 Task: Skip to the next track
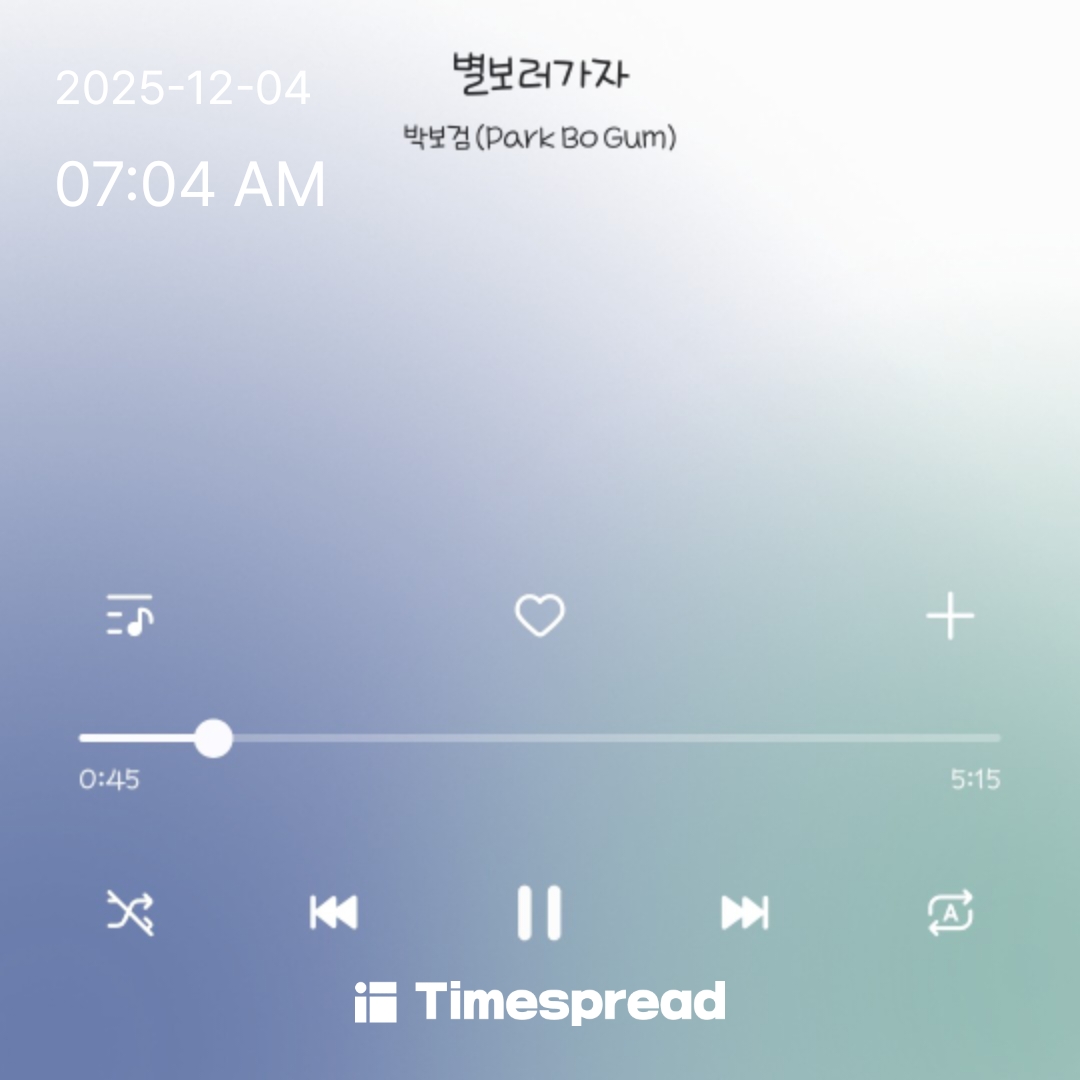point(745,913)
